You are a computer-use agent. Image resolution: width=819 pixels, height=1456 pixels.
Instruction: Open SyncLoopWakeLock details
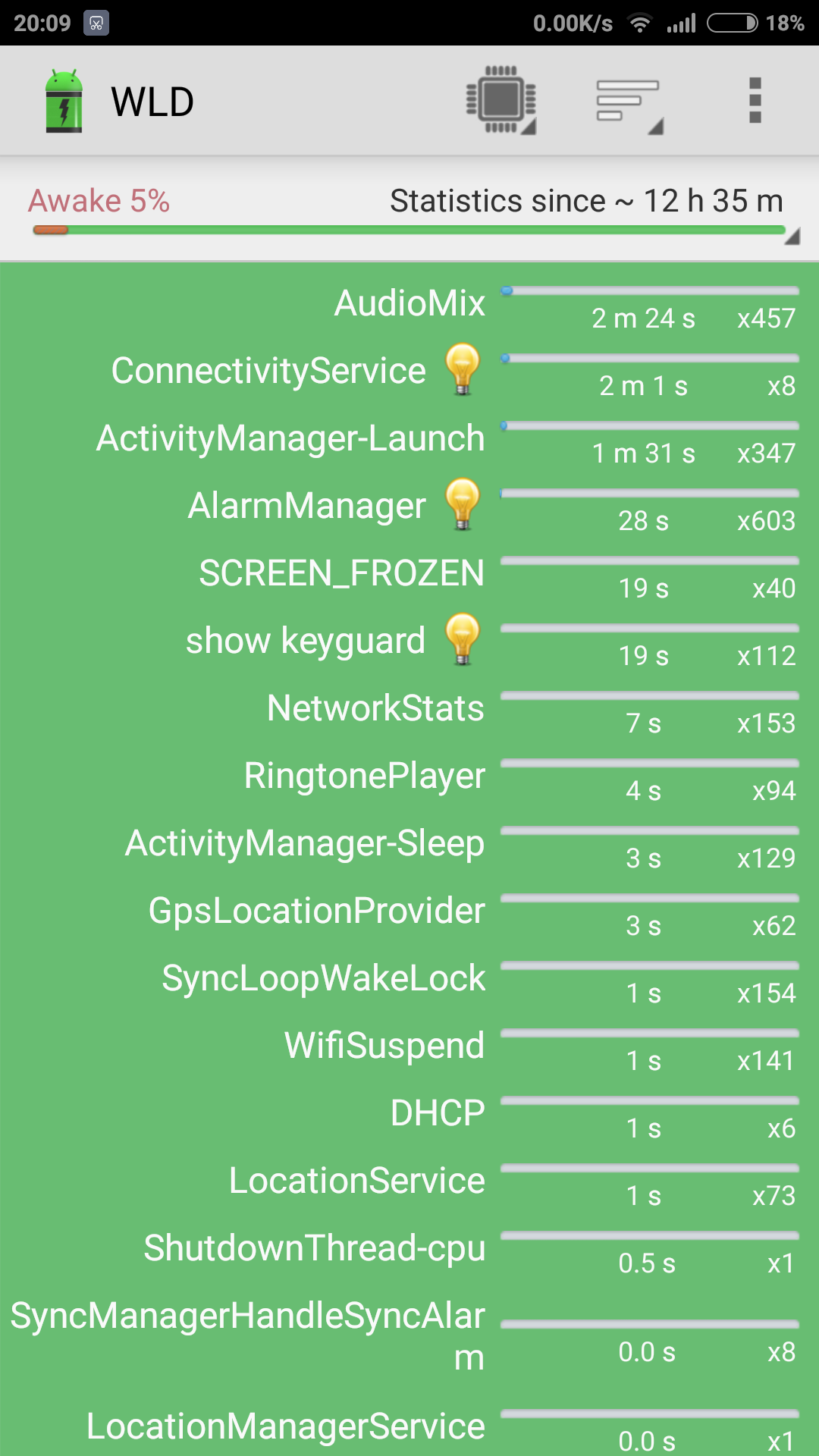(x=409, y=978)
